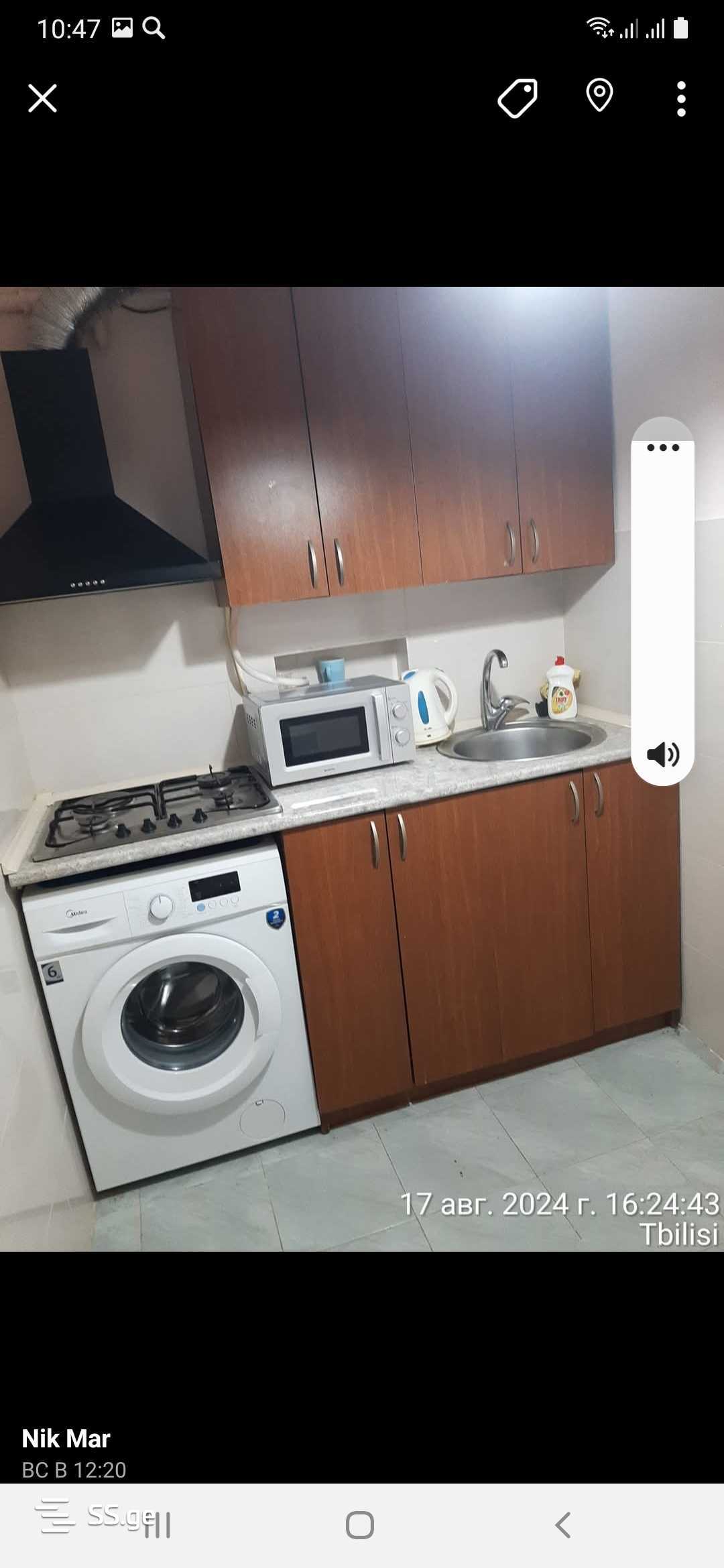The image size is (724, 1568).
Task: Open the location pin icon
Action: pos(599,96)
